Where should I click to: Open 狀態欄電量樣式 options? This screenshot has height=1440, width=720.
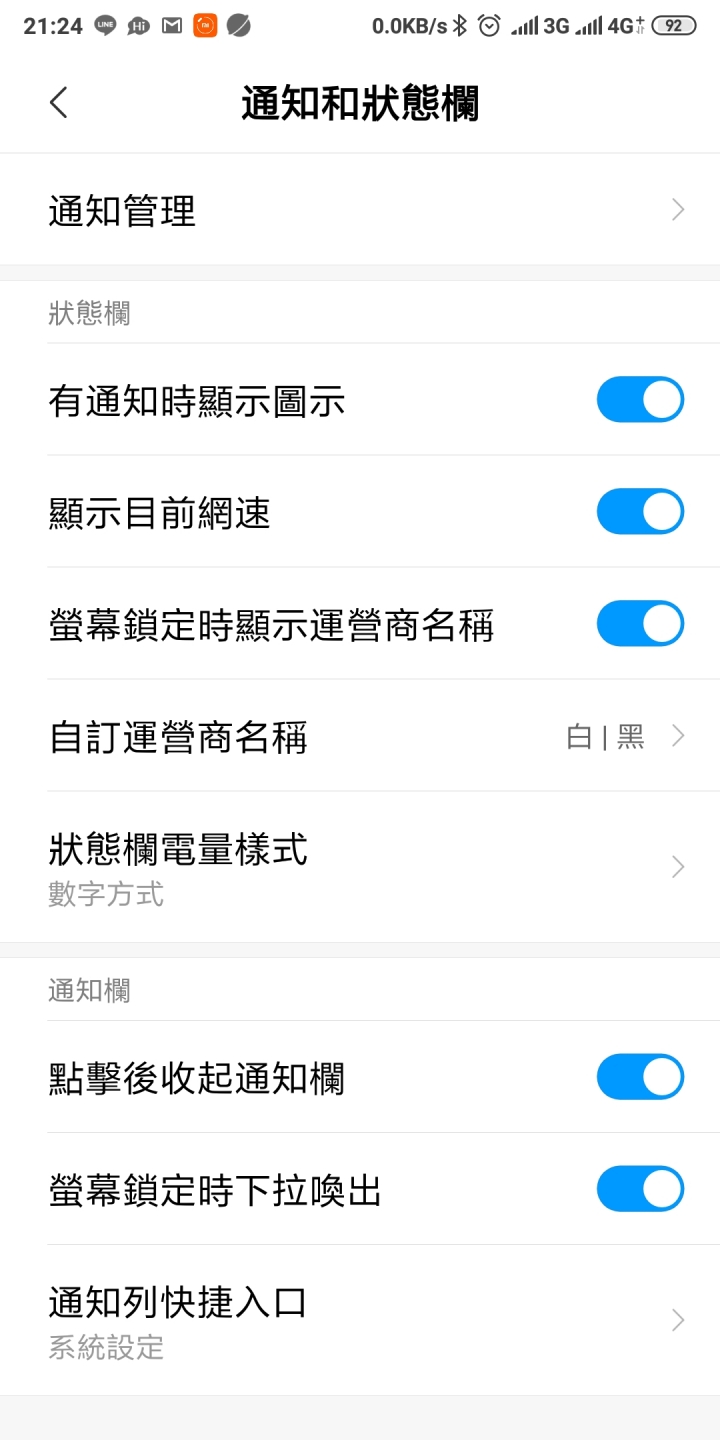(360, 867)
